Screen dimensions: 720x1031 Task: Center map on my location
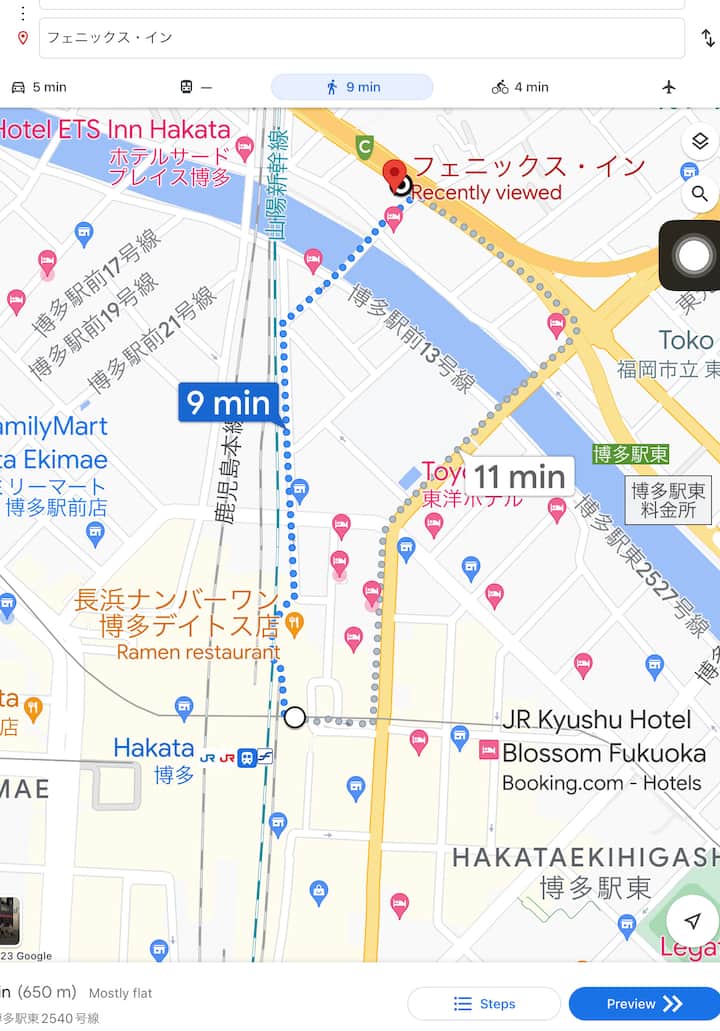pos(691,921)
